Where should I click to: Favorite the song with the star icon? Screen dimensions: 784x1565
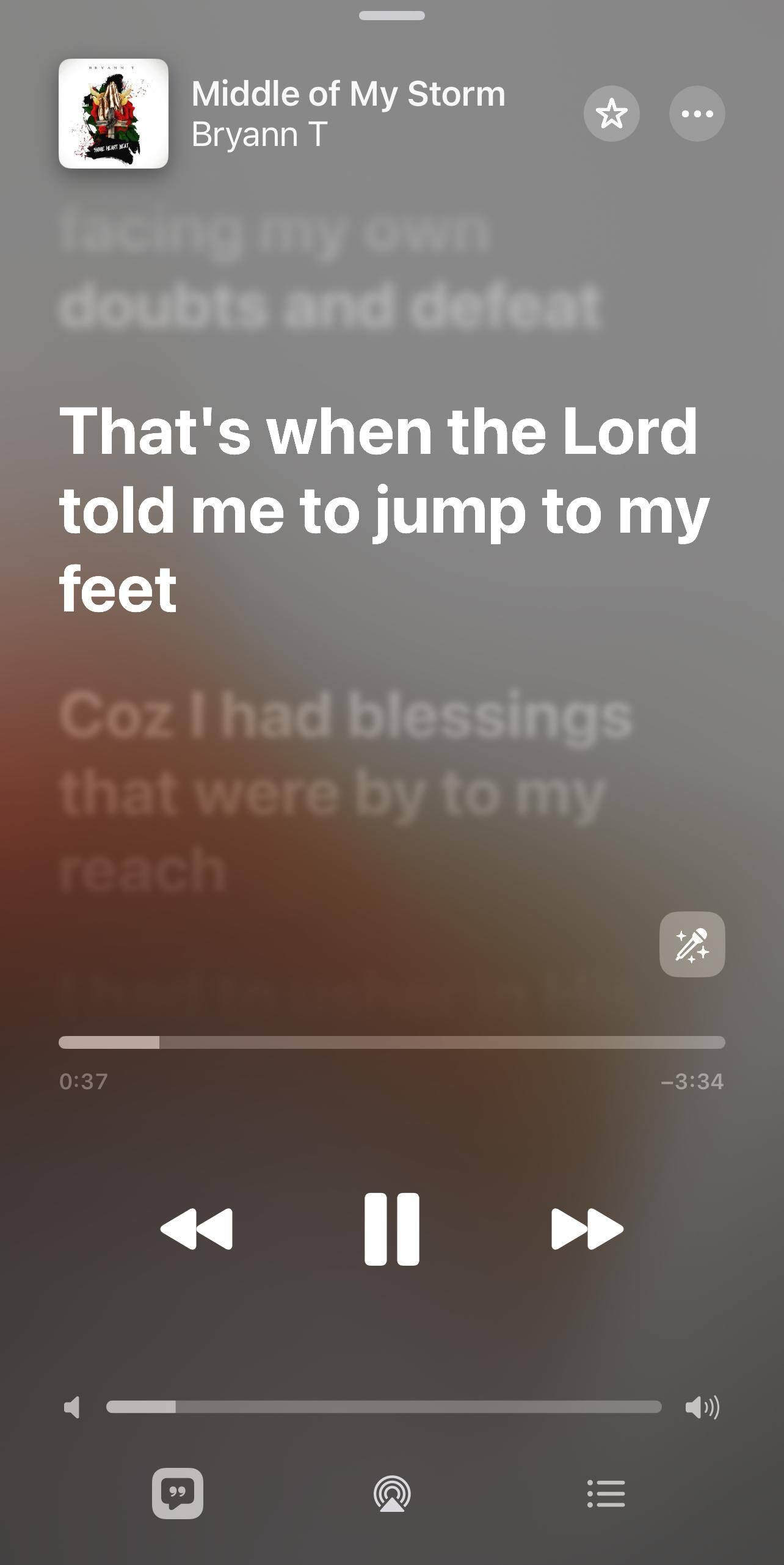611,114
